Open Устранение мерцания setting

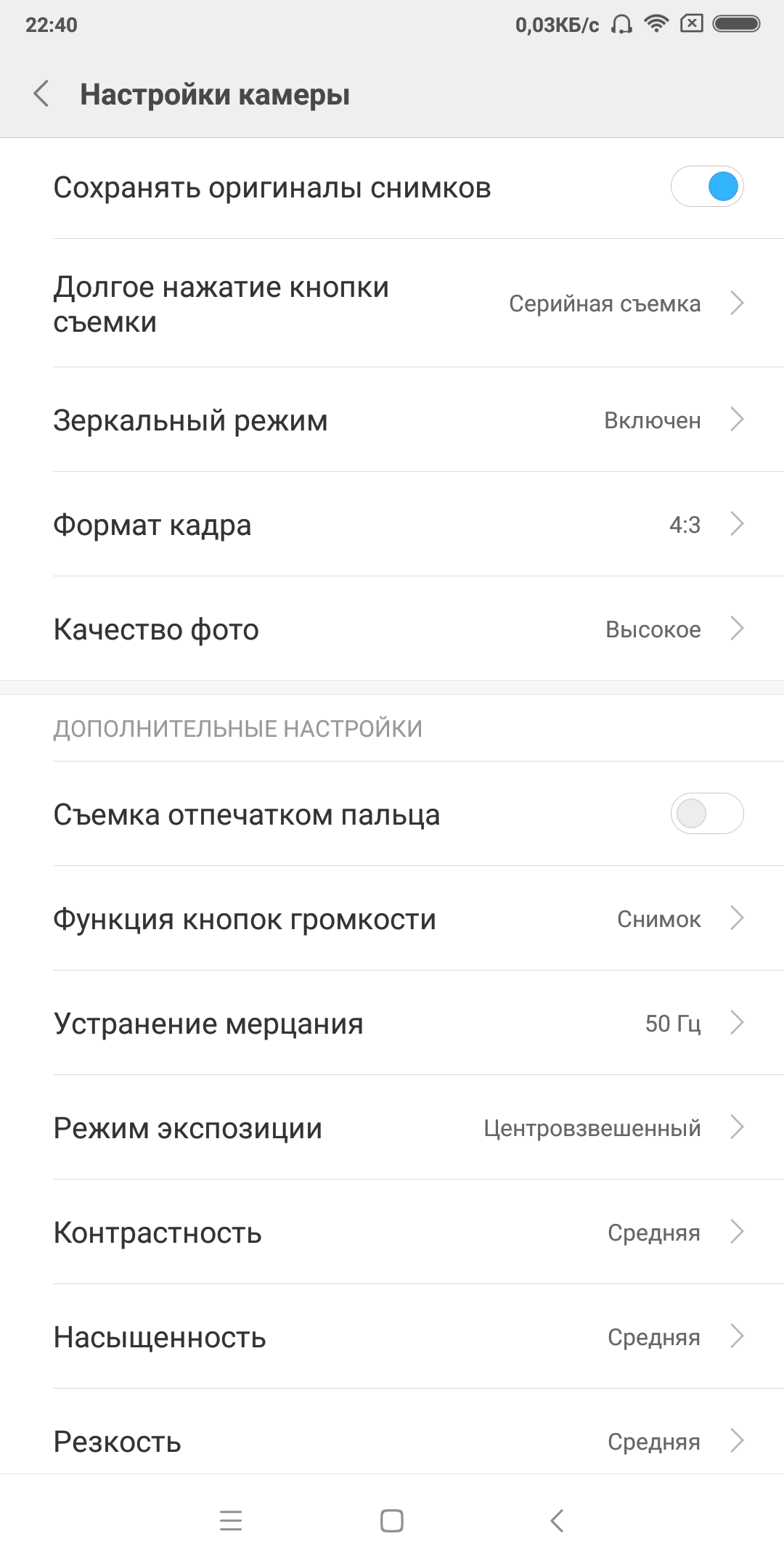[x=392, y=1023]
